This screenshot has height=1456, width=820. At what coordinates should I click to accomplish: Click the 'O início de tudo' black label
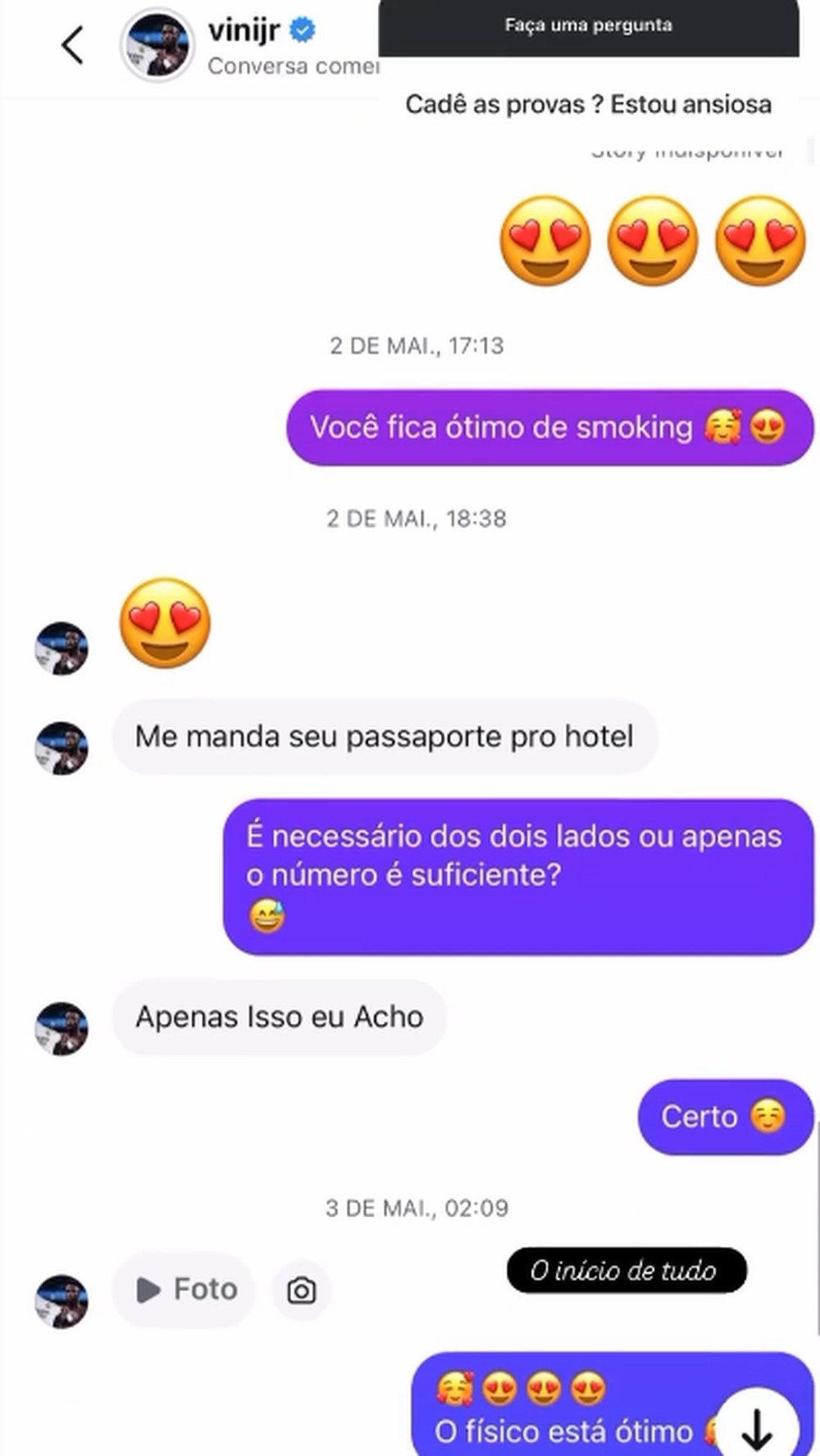click(x=626, y=1270)
